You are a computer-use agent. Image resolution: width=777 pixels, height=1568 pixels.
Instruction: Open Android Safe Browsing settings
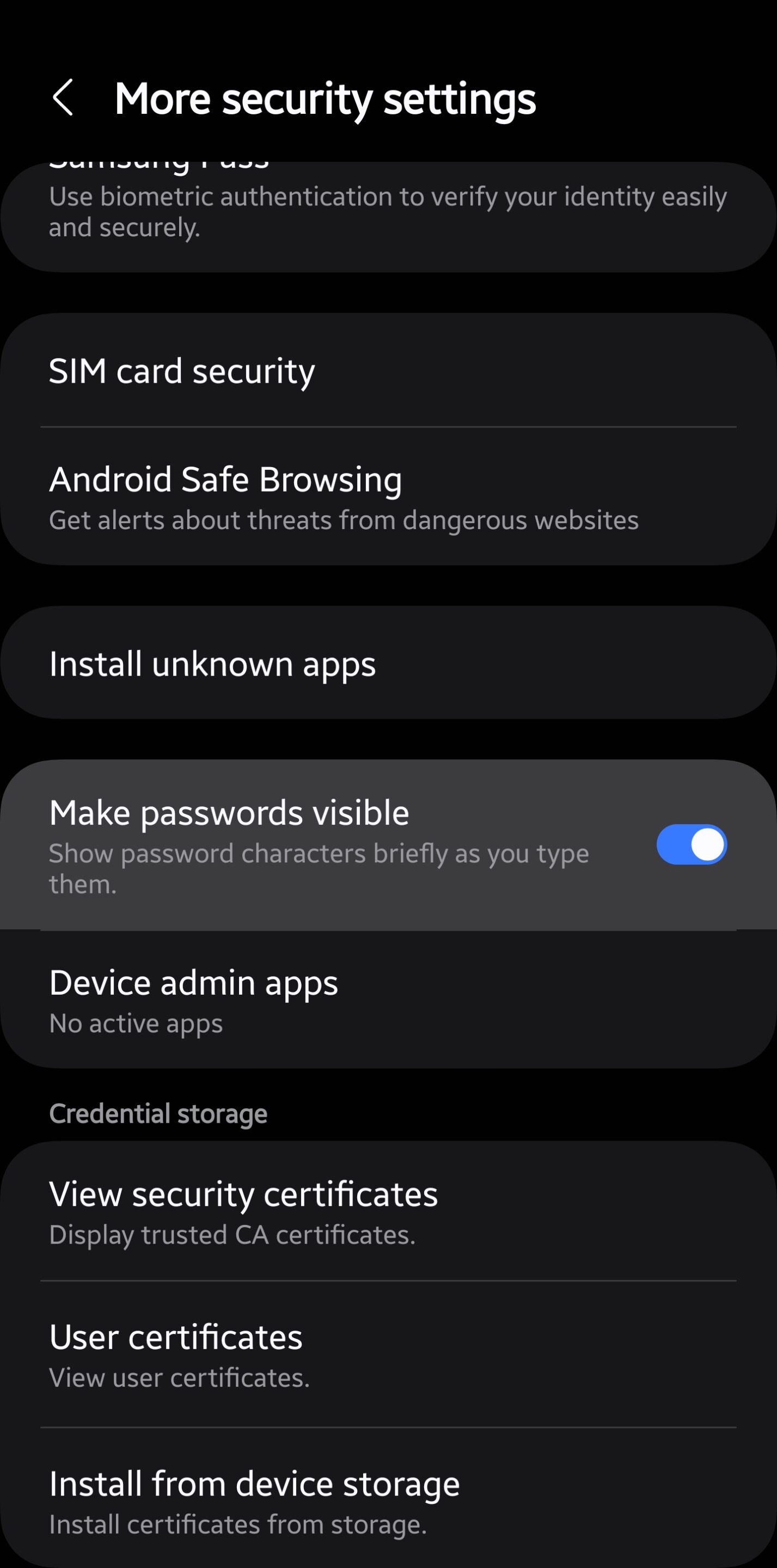click(x=389, y=497)
